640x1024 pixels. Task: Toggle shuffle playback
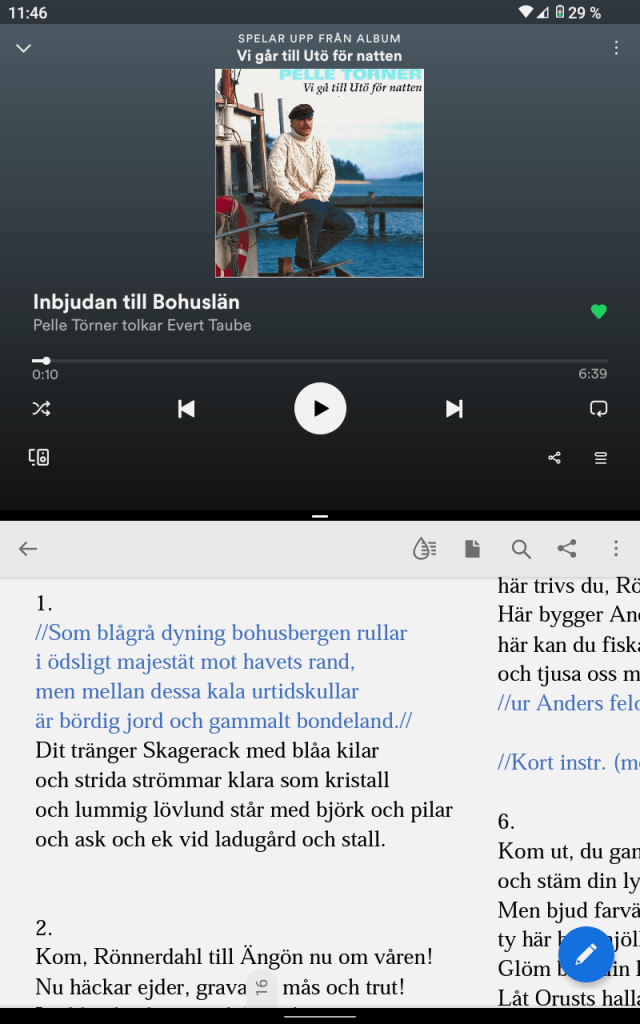pos(41,408)
